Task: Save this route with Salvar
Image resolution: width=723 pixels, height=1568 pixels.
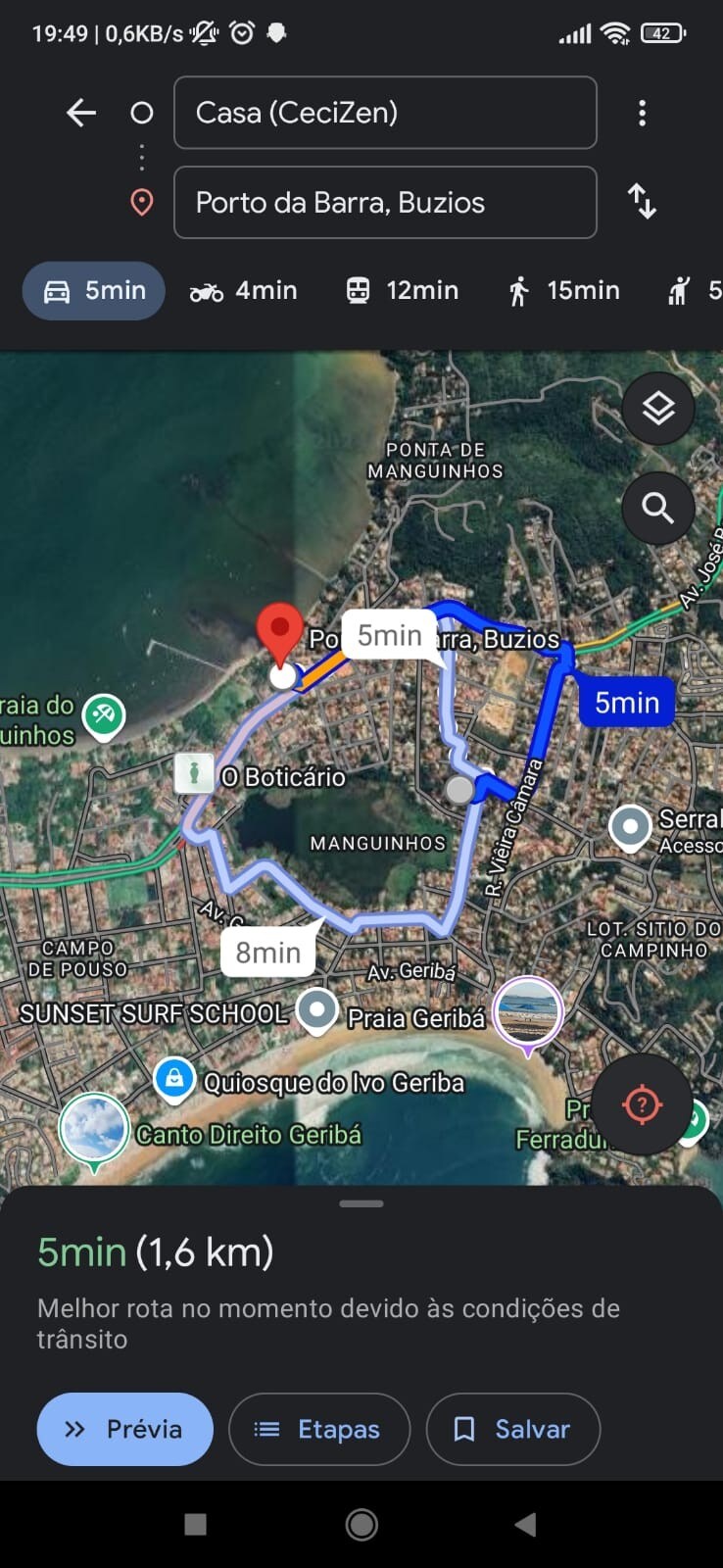Action: click(512, 1429)
